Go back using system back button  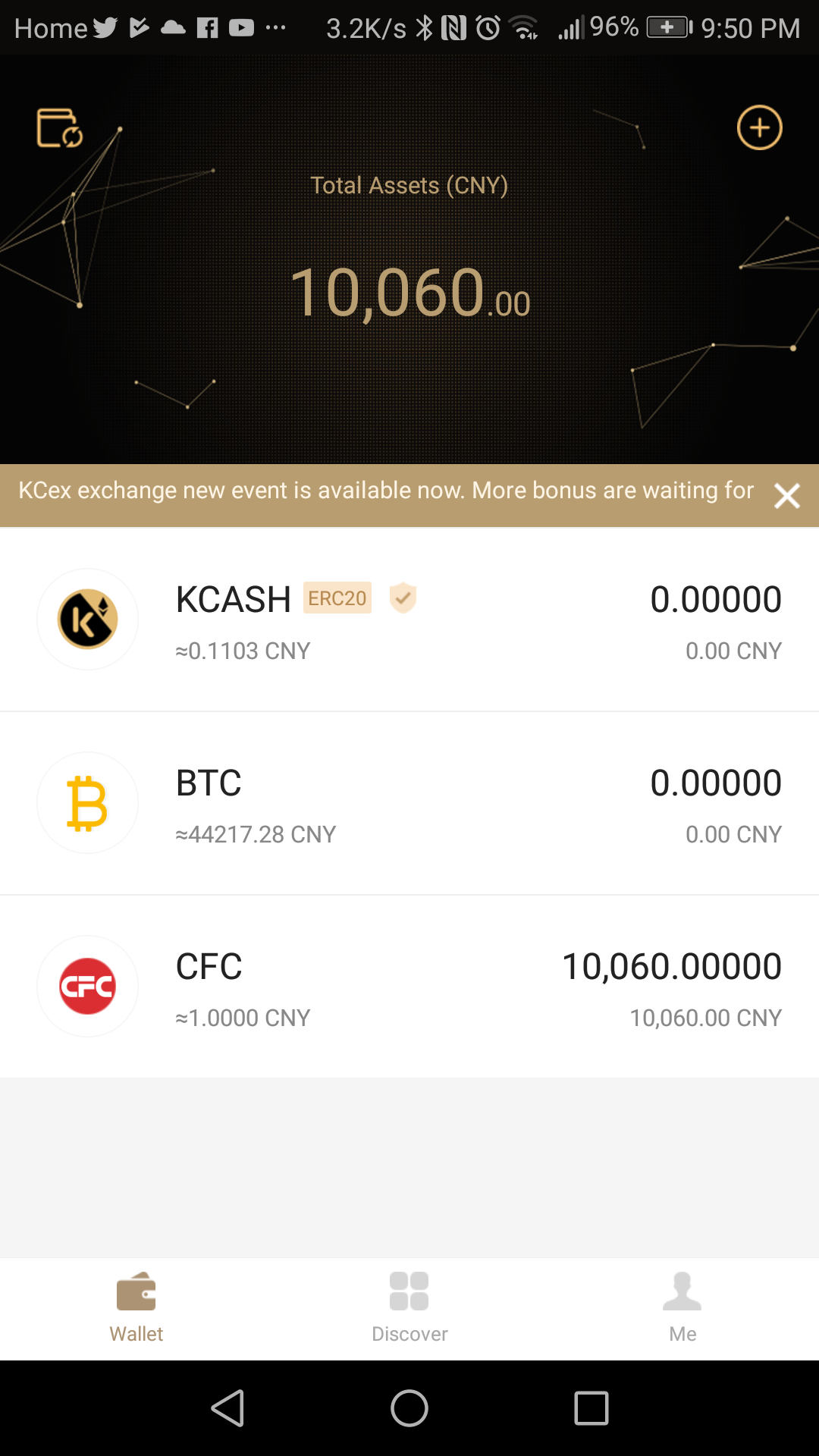(x=227, y=1408)
